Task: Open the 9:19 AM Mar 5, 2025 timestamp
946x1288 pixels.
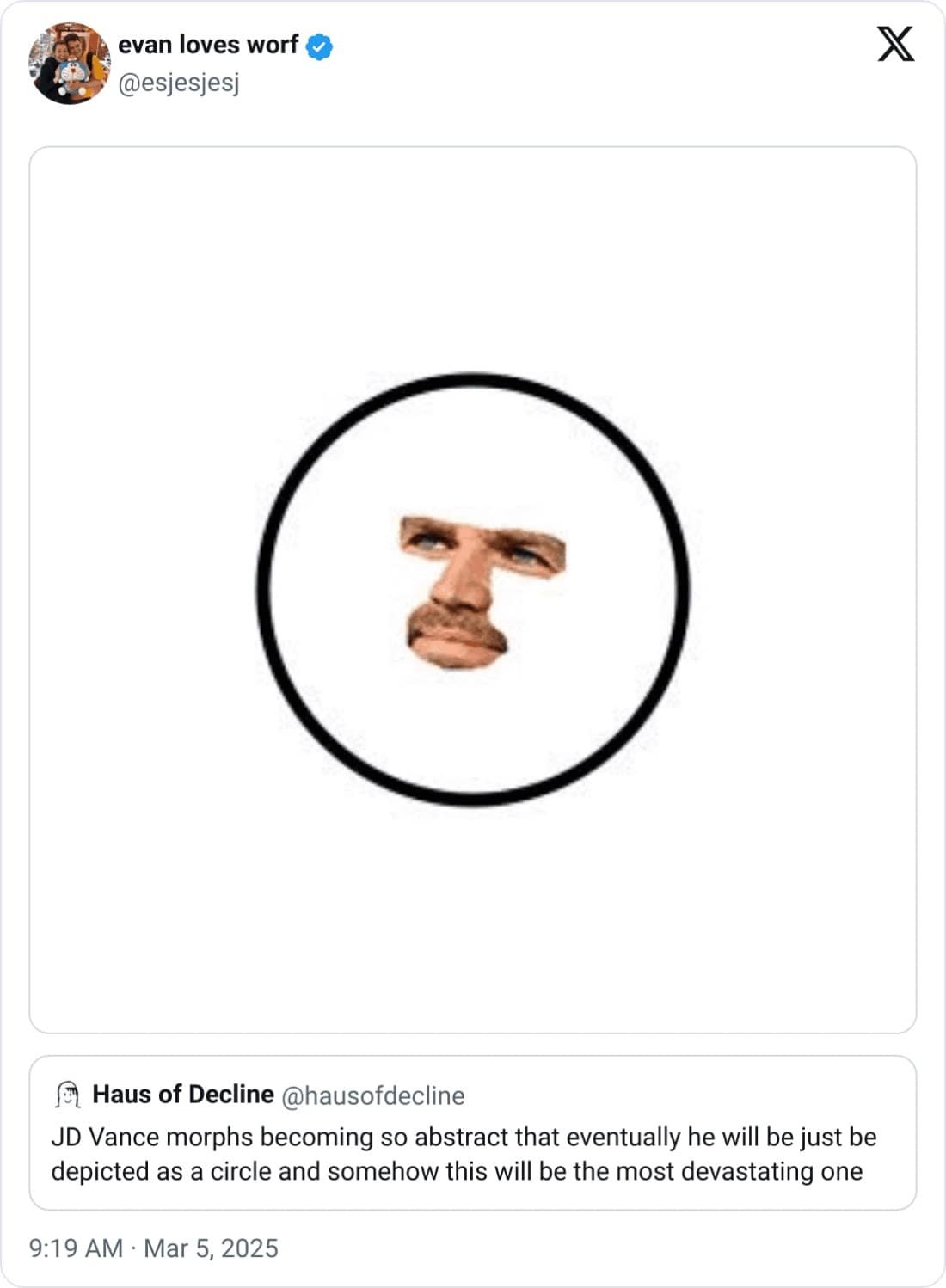Action: (154, 1248)
